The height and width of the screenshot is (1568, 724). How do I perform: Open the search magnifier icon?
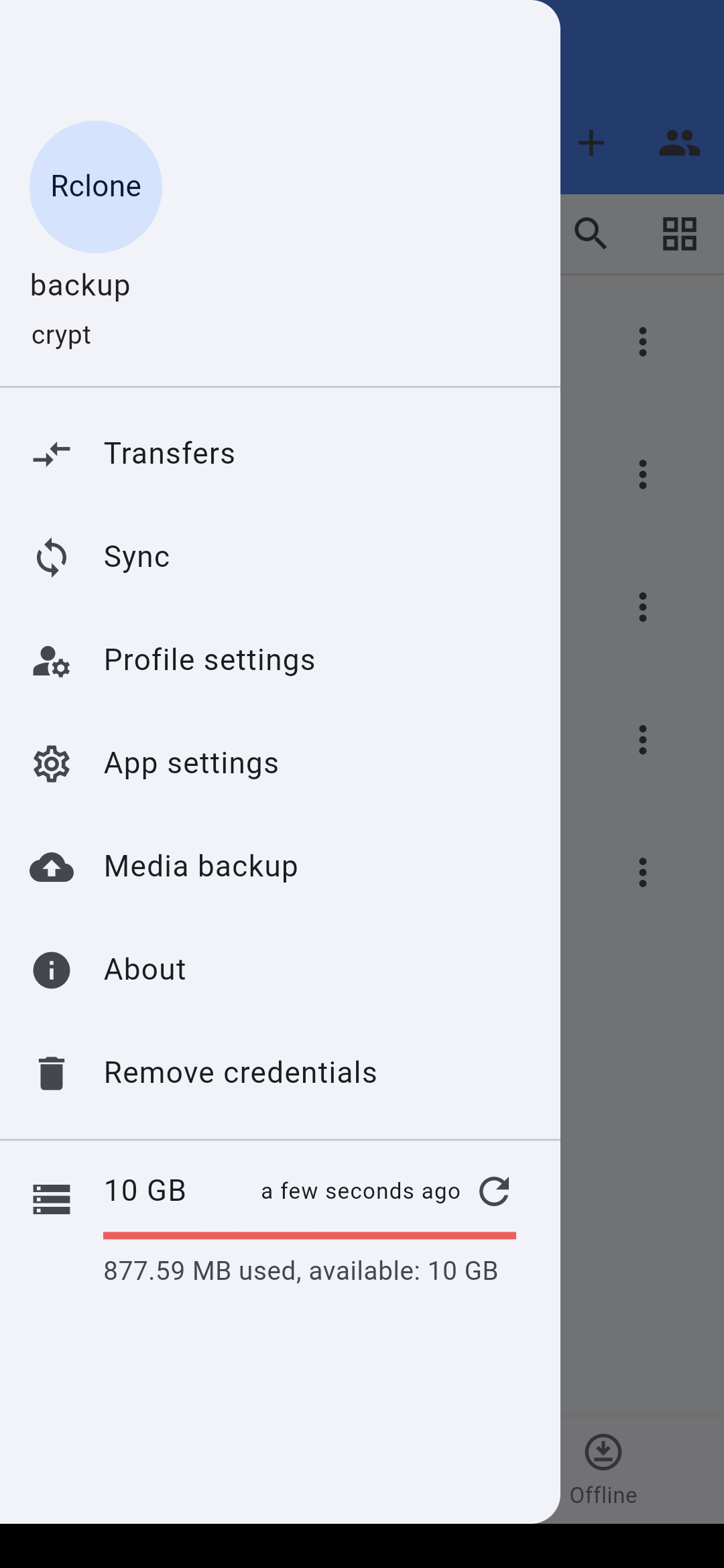point(591,234)
